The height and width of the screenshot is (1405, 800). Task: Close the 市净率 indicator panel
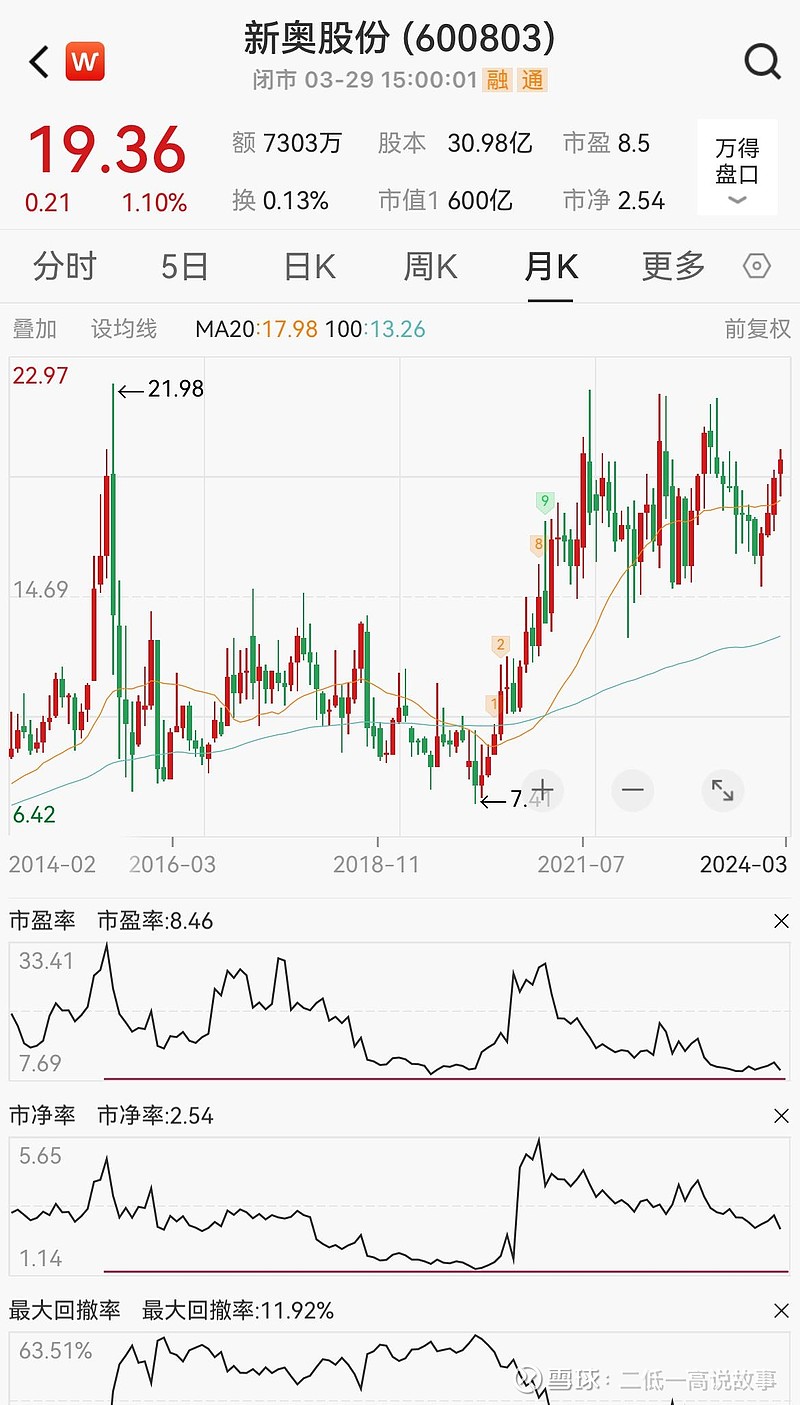(x=782, y=1115)
